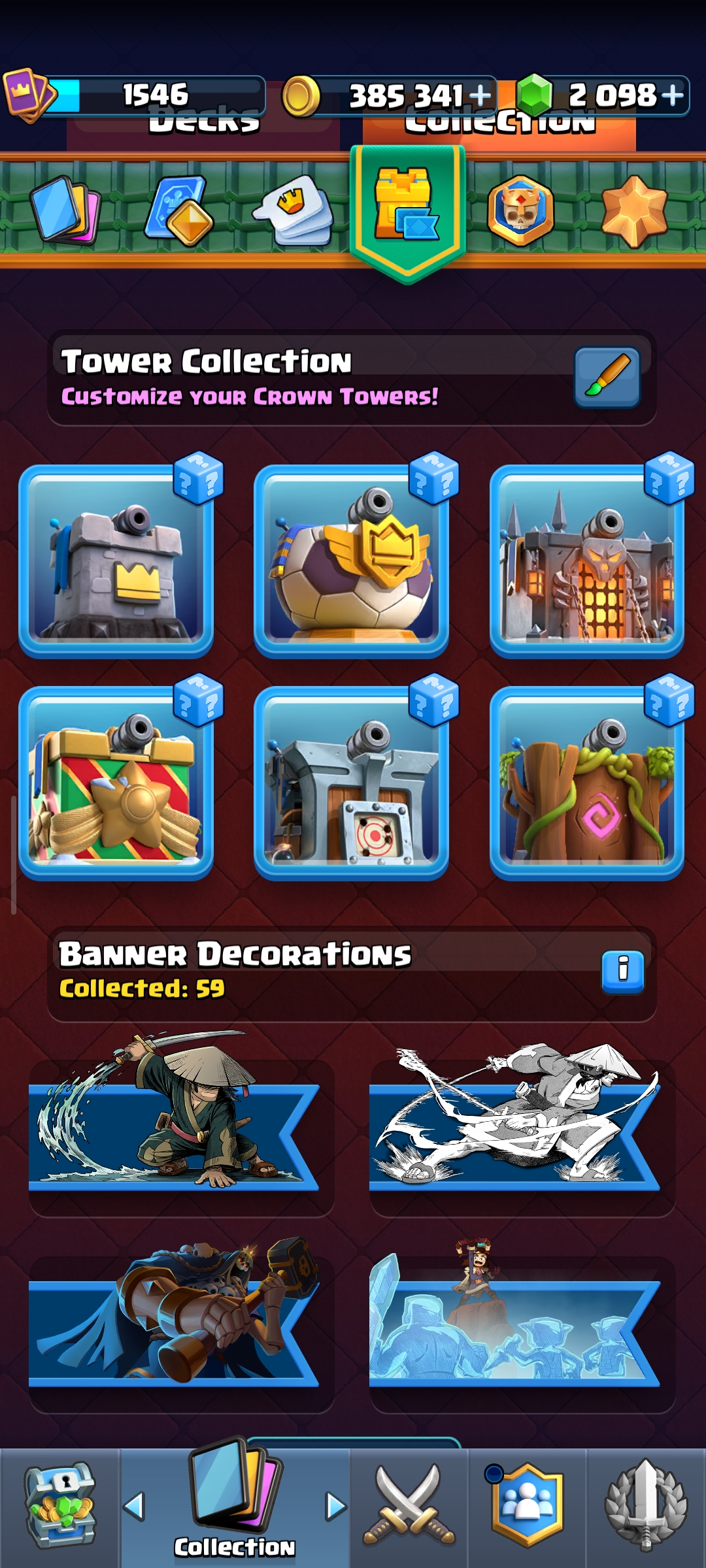Open the Clan social tab

(x=527, y=1507)
